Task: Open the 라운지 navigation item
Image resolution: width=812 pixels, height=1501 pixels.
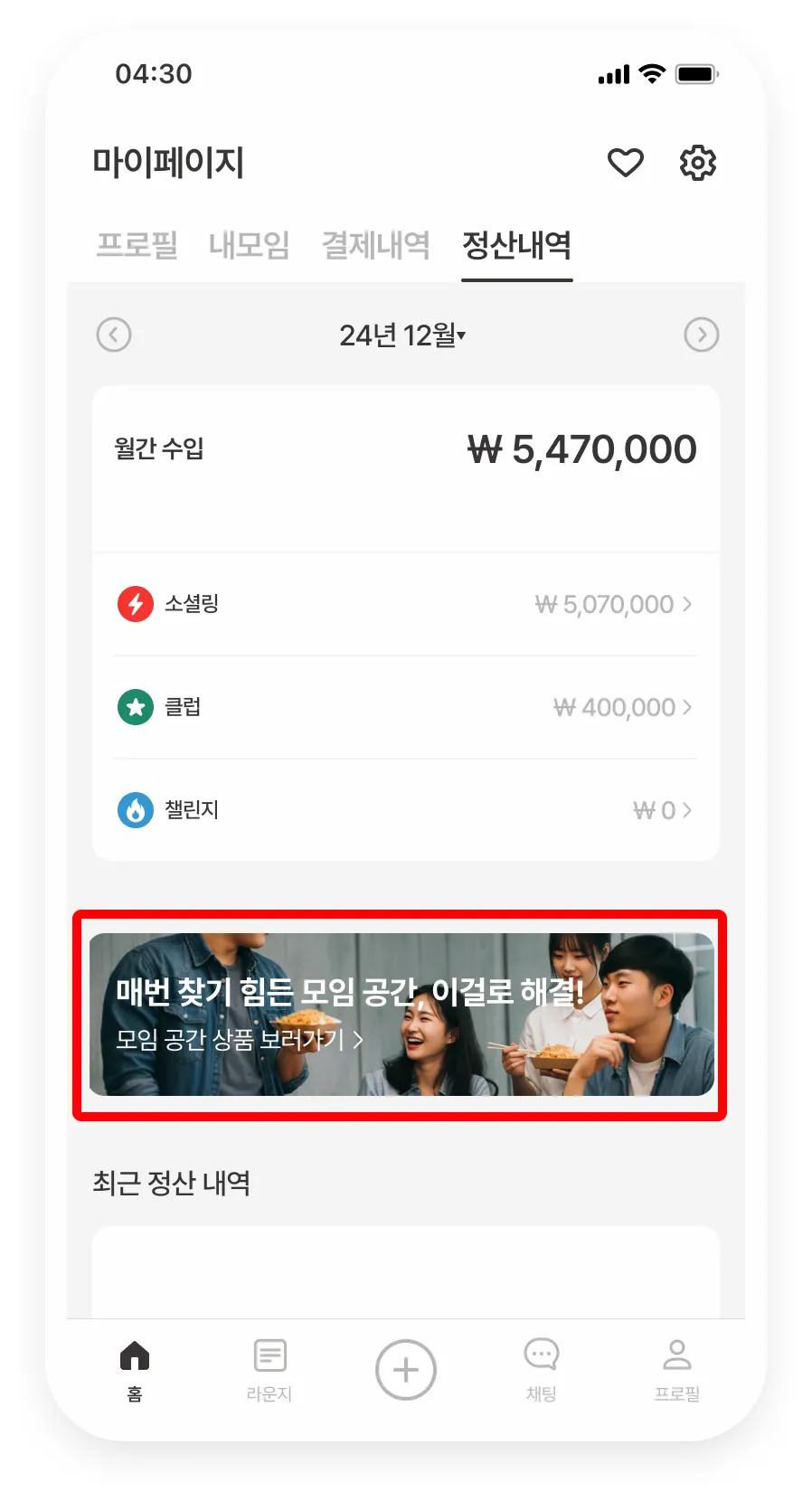Action: (269, 1369)
